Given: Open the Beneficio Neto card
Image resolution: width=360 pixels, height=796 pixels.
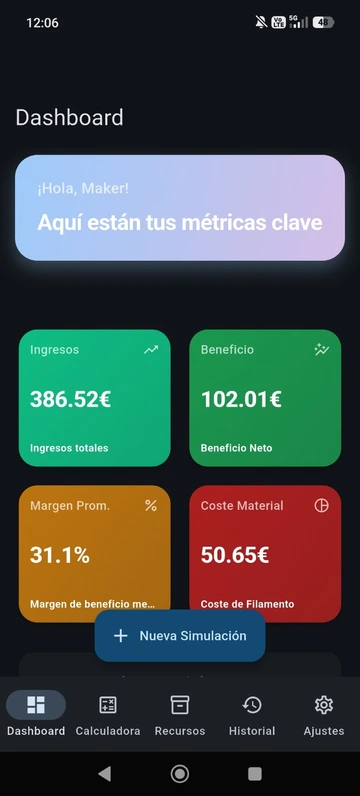Looking at the screenshot, I should (x=265, y=398).
